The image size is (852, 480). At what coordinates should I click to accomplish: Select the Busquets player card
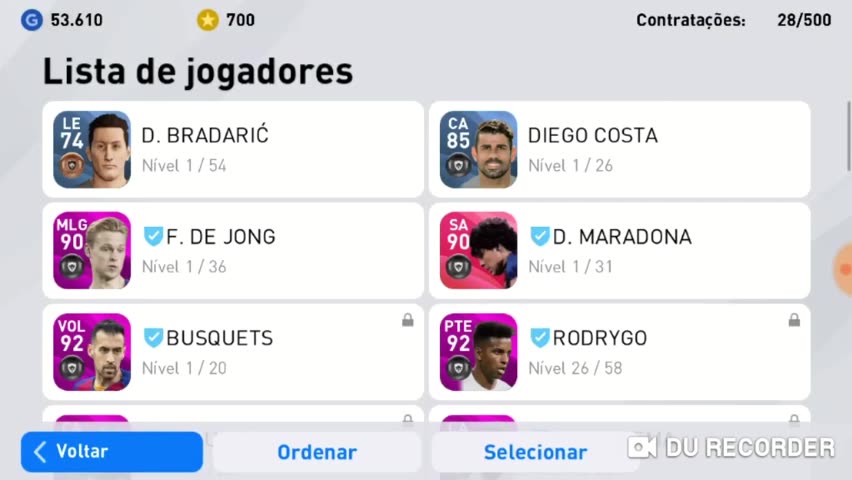(x=232, y=351)
